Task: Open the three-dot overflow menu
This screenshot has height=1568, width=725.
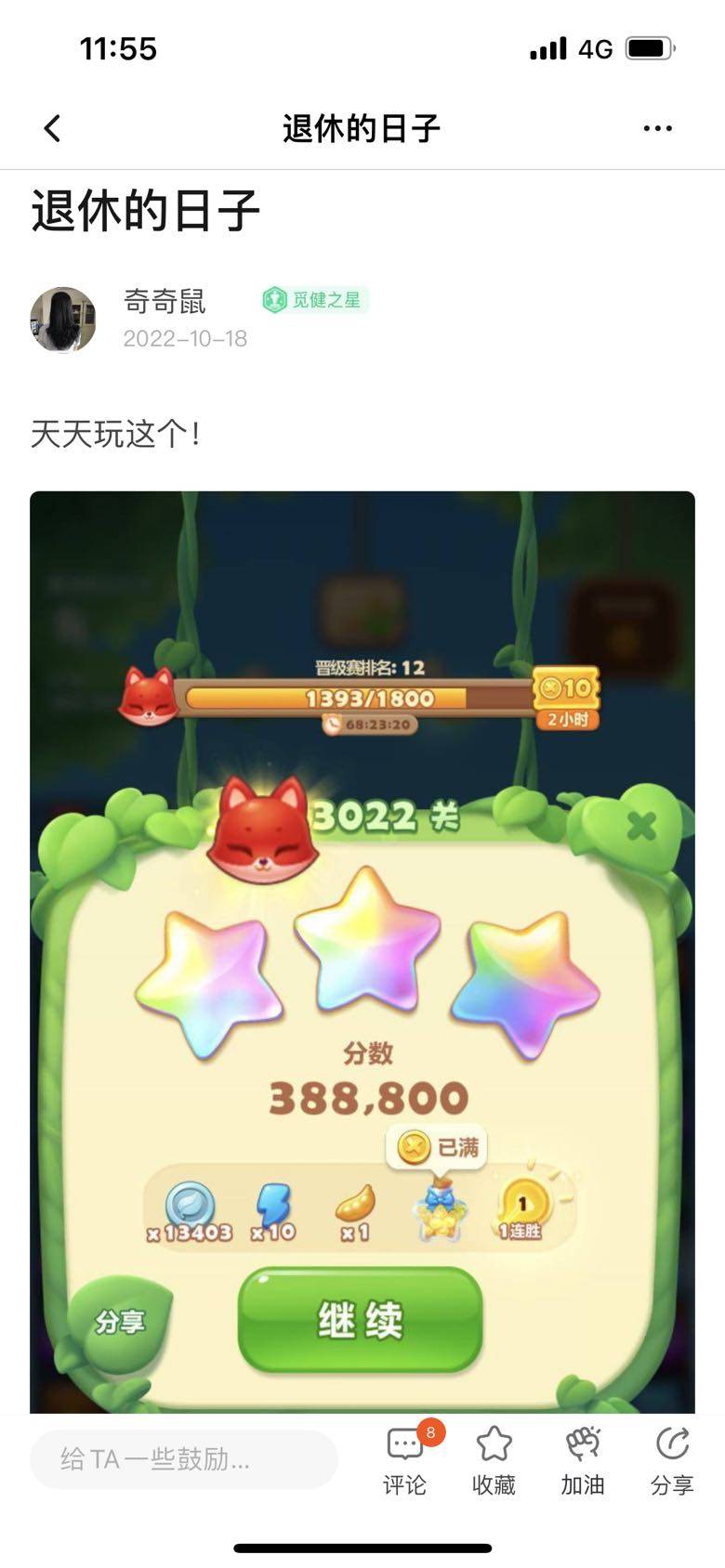Action: tap(657, 128)
